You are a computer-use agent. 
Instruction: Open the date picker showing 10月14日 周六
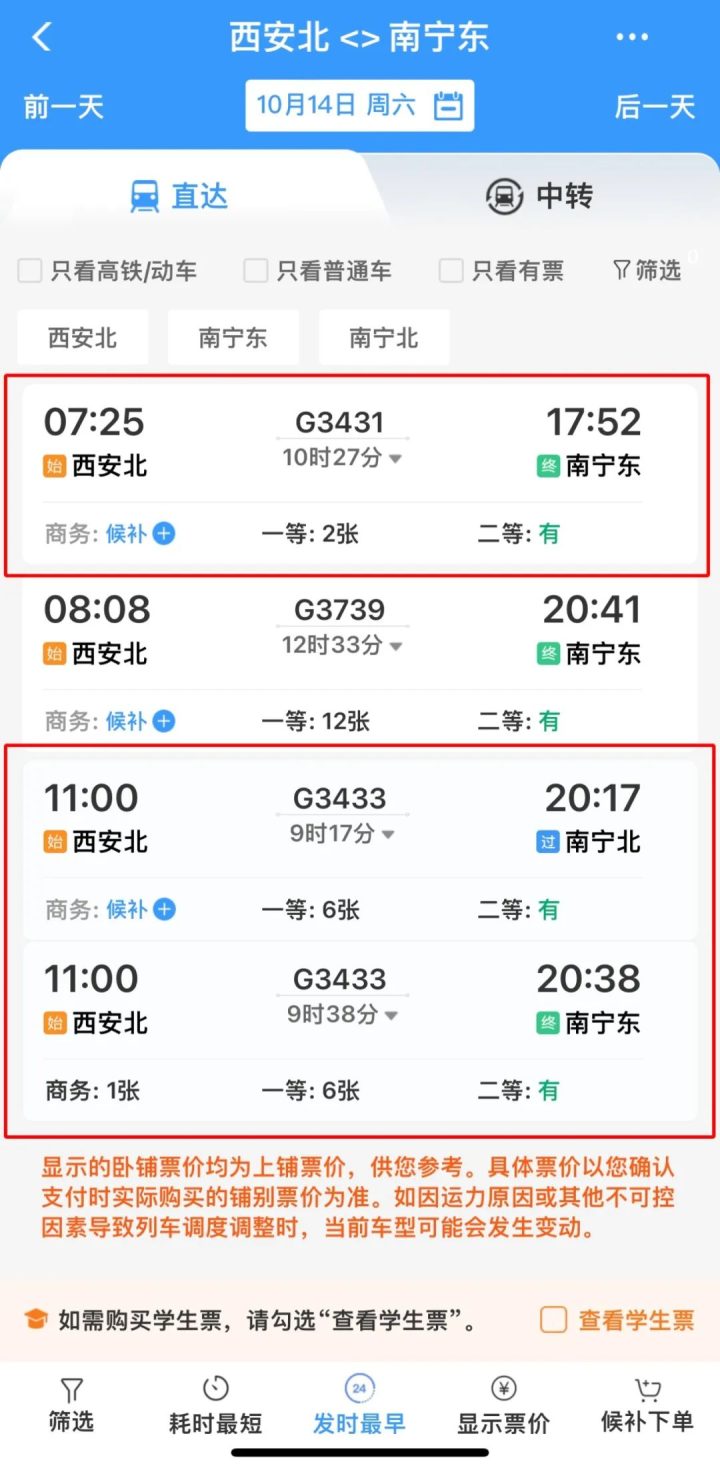coord(360,105)
